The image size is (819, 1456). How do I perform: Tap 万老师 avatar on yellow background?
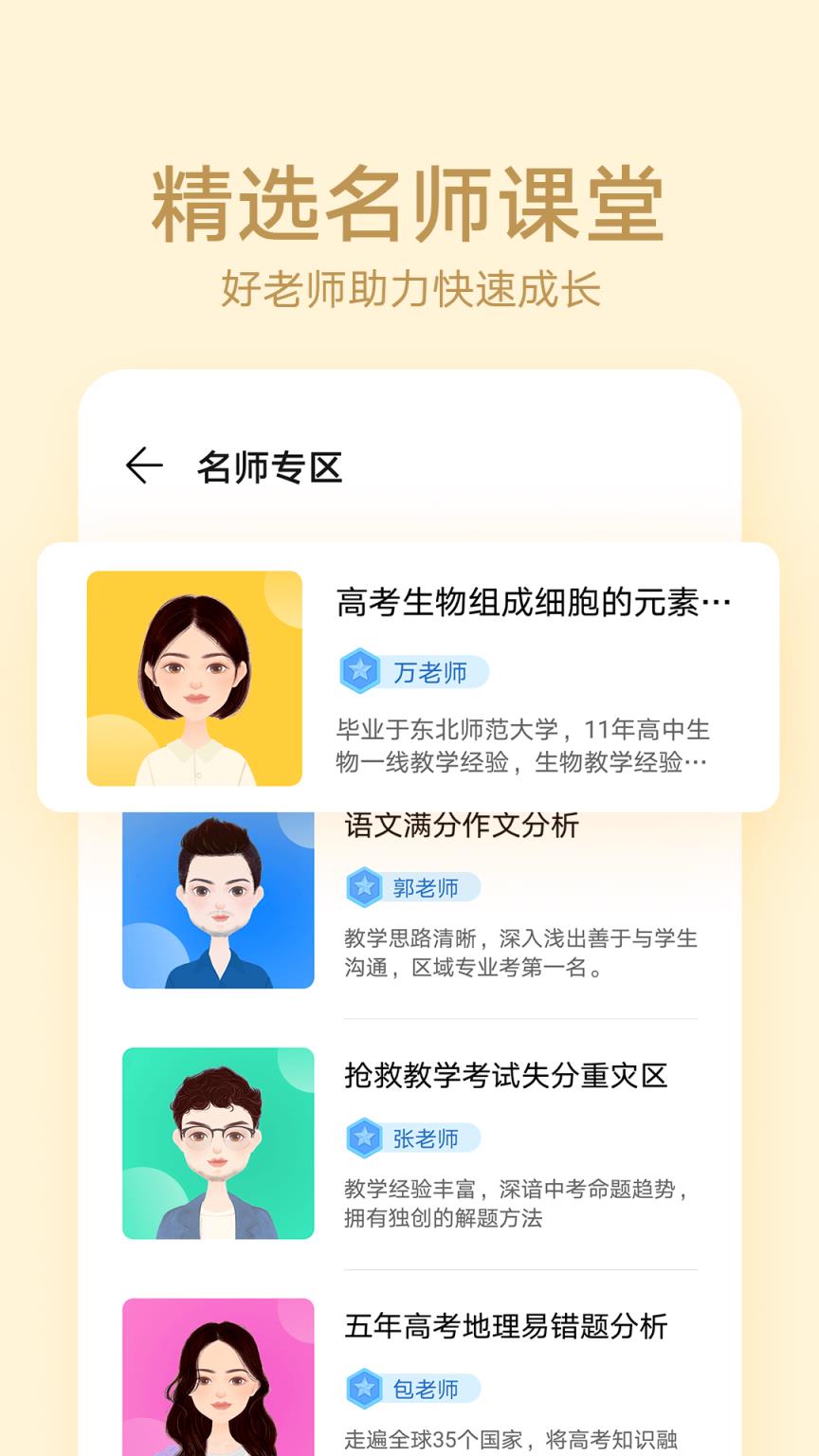[x=194, y=677]
